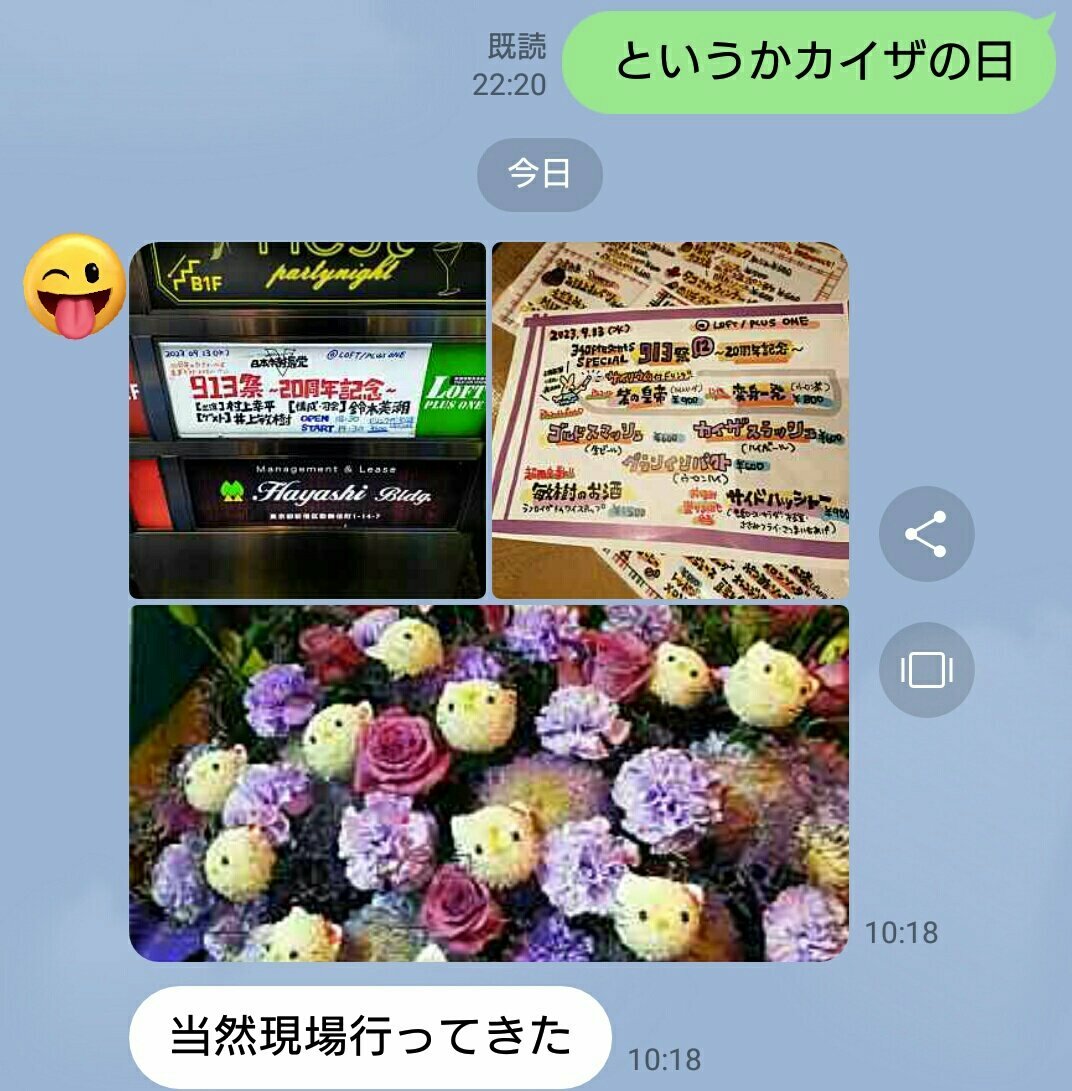Open the purple flower bouquet photo
The width and height of the screenshot is (1072, 1091).
(x=488, y=782)
